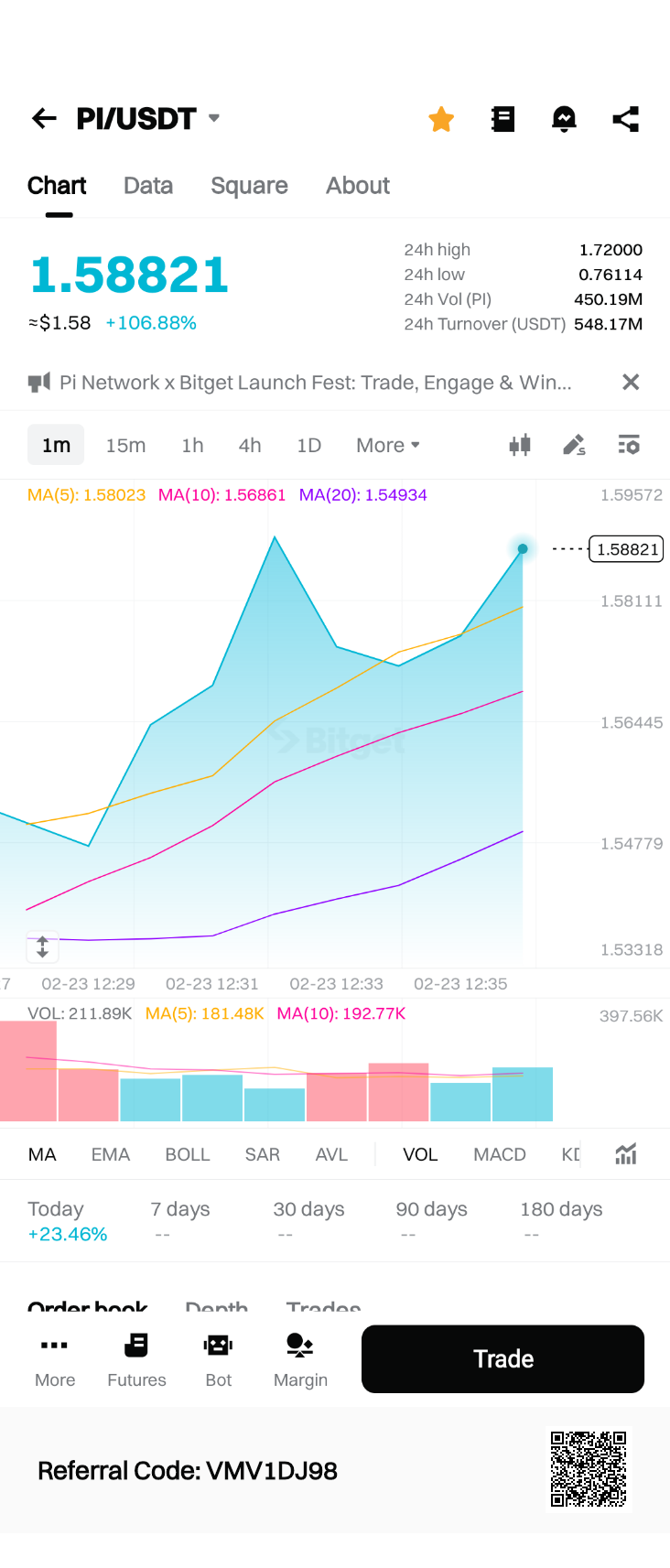This screenshot has width=670, height=1568.
Task: Dismiss the Pi Network Launch Fest banner
Action: 631,383
